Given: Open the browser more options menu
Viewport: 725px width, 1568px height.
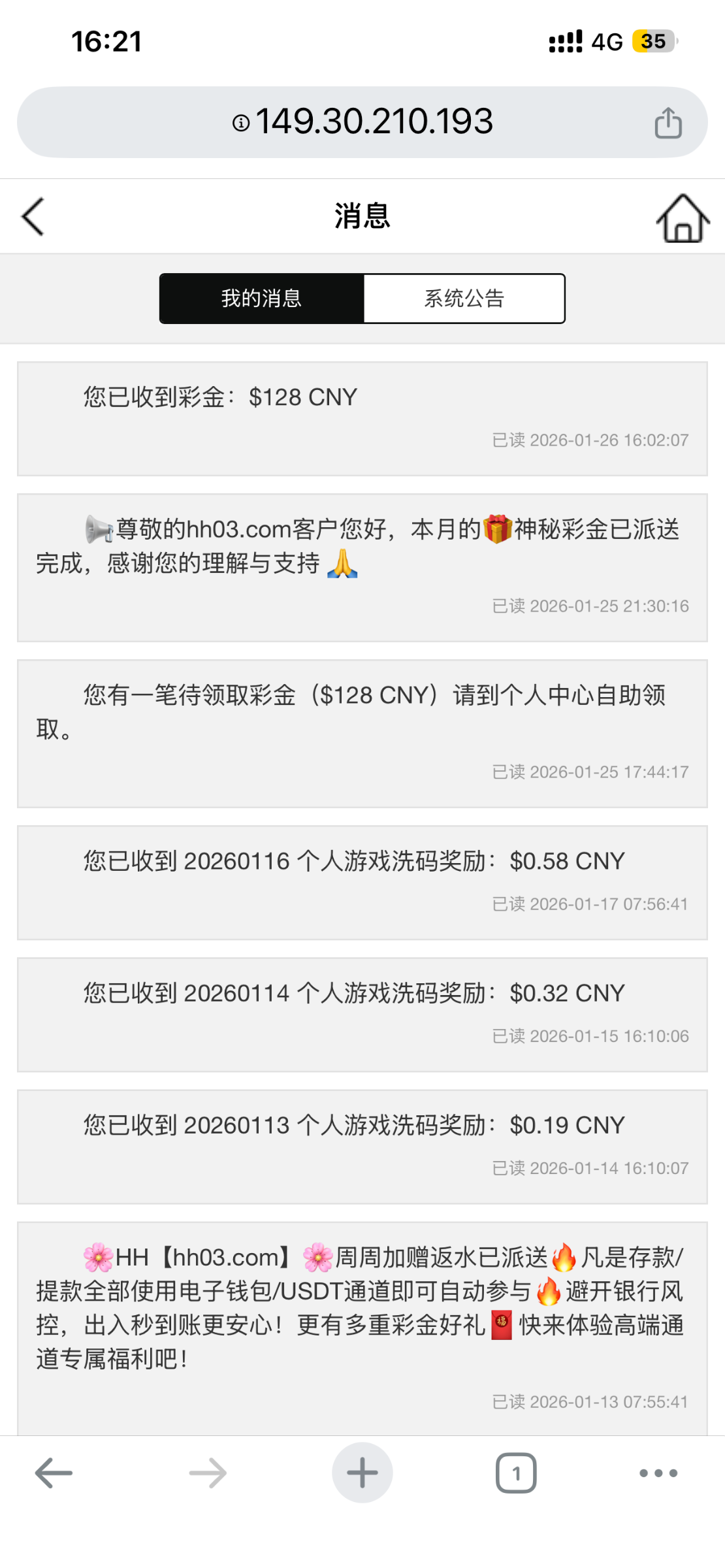Looking at the screenshot, I should pos(658,1473).
